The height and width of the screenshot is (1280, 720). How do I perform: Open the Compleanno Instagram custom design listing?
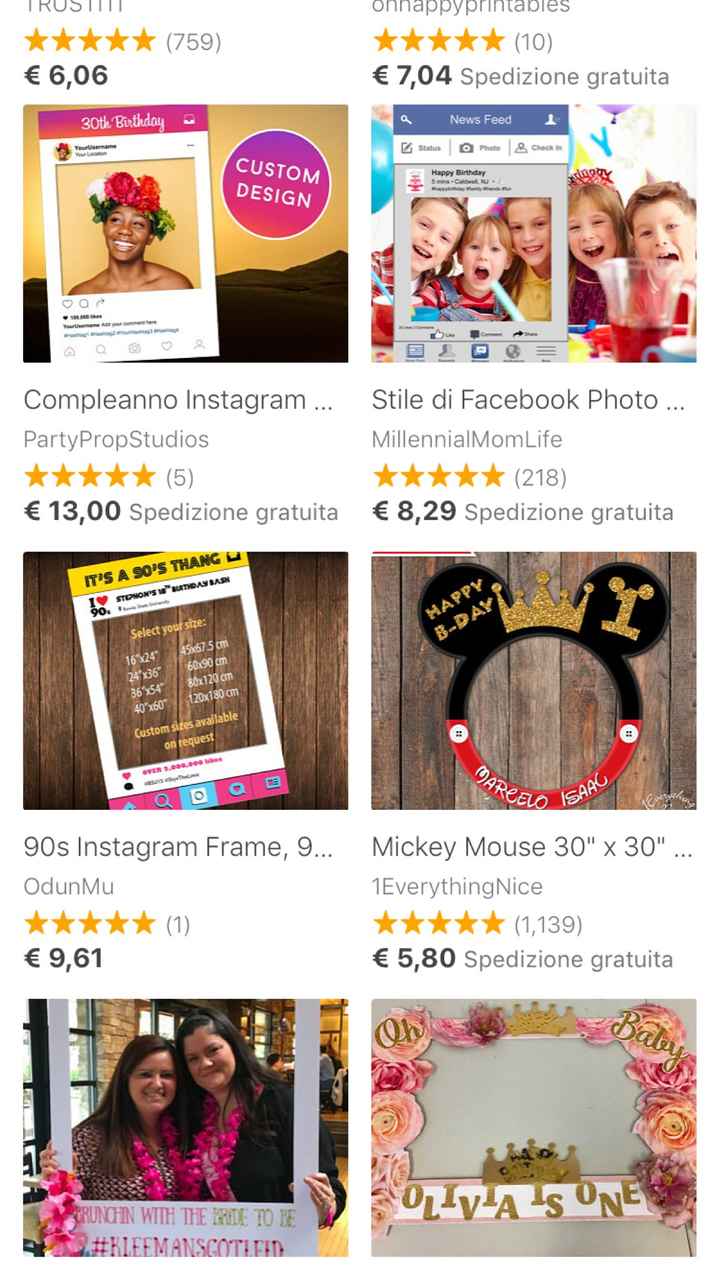(186, 234)
